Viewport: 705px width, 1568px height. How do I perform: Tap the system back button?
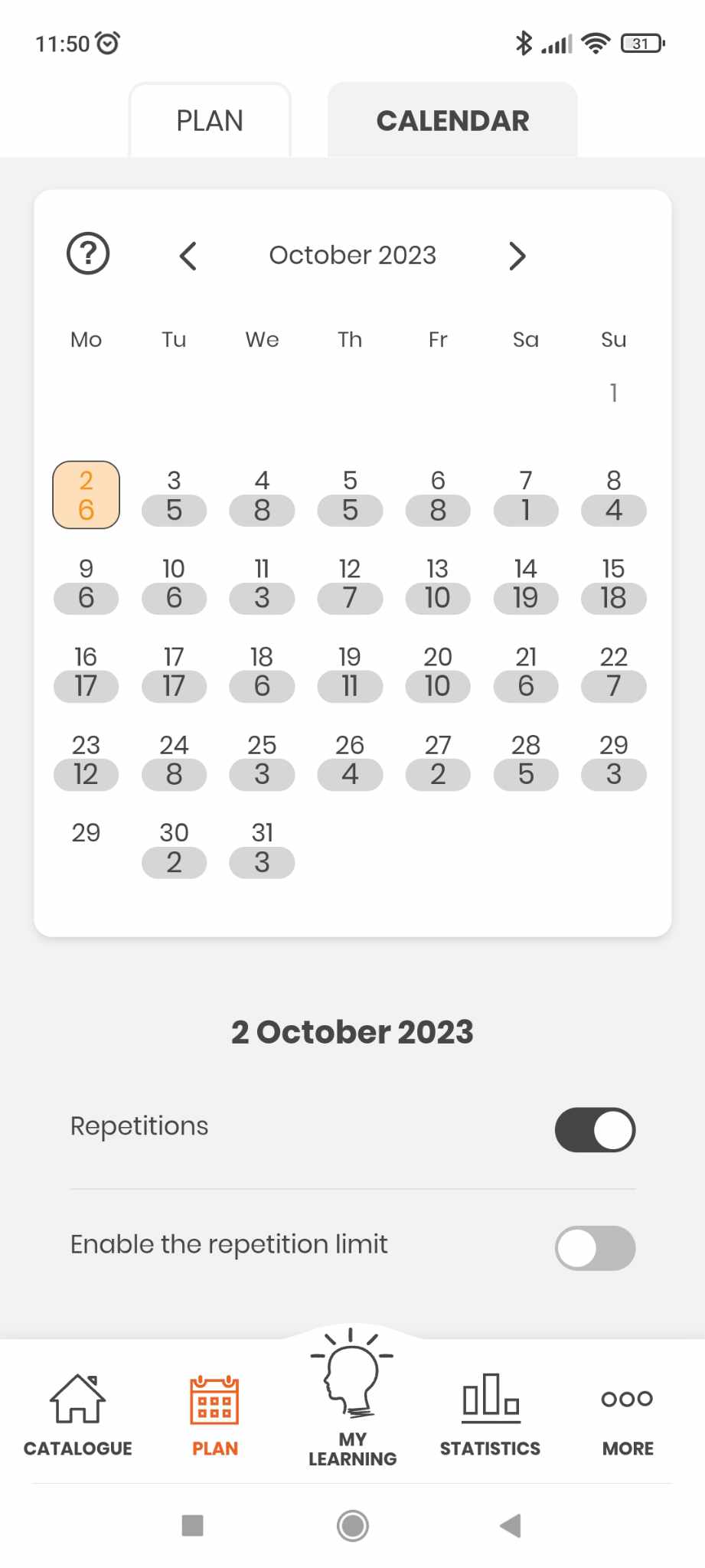(511, 1526)
